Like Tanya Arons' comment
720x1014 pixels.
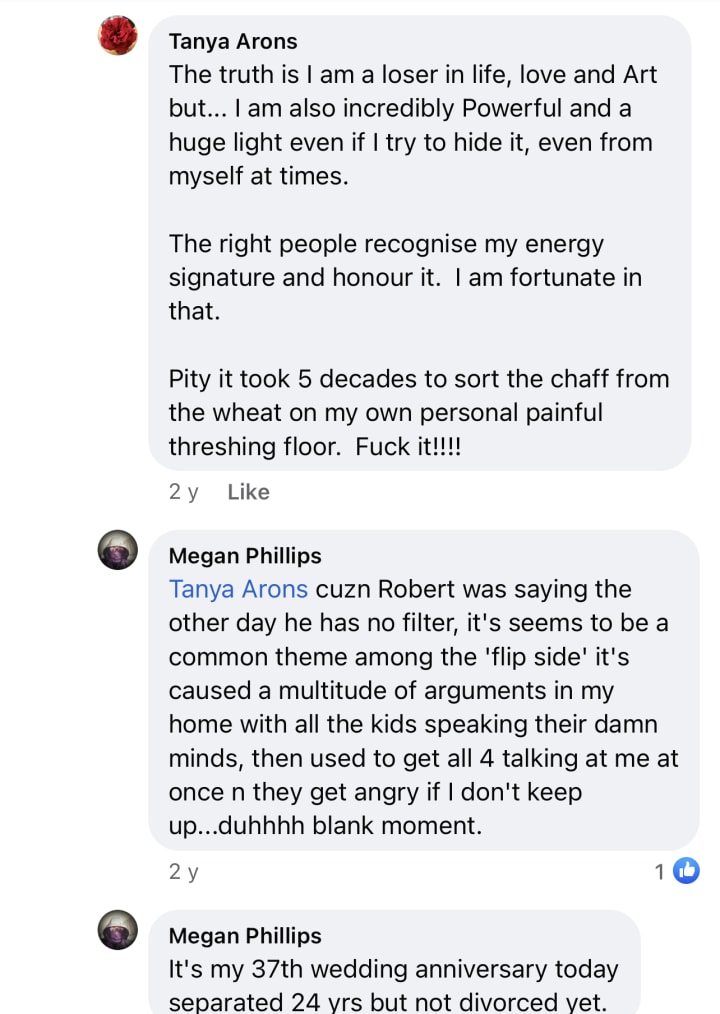pyautogui.click(x=248, y=492)
